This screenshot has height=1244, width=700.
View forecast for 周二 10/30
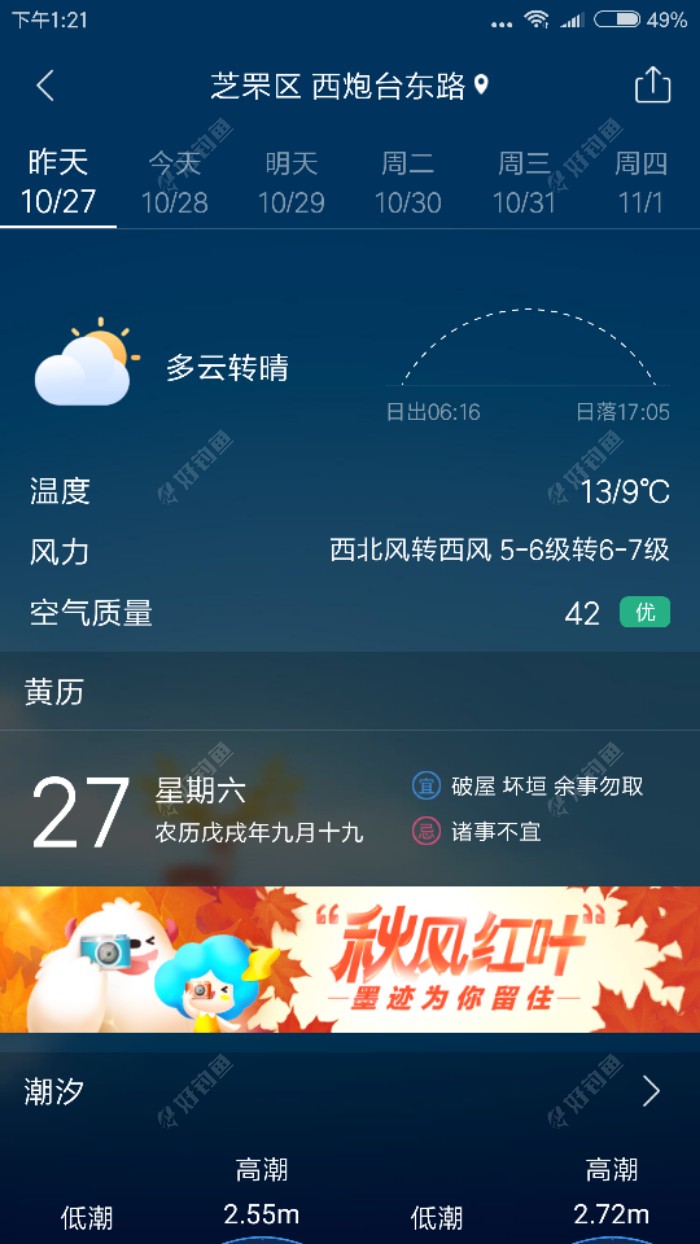408,182
